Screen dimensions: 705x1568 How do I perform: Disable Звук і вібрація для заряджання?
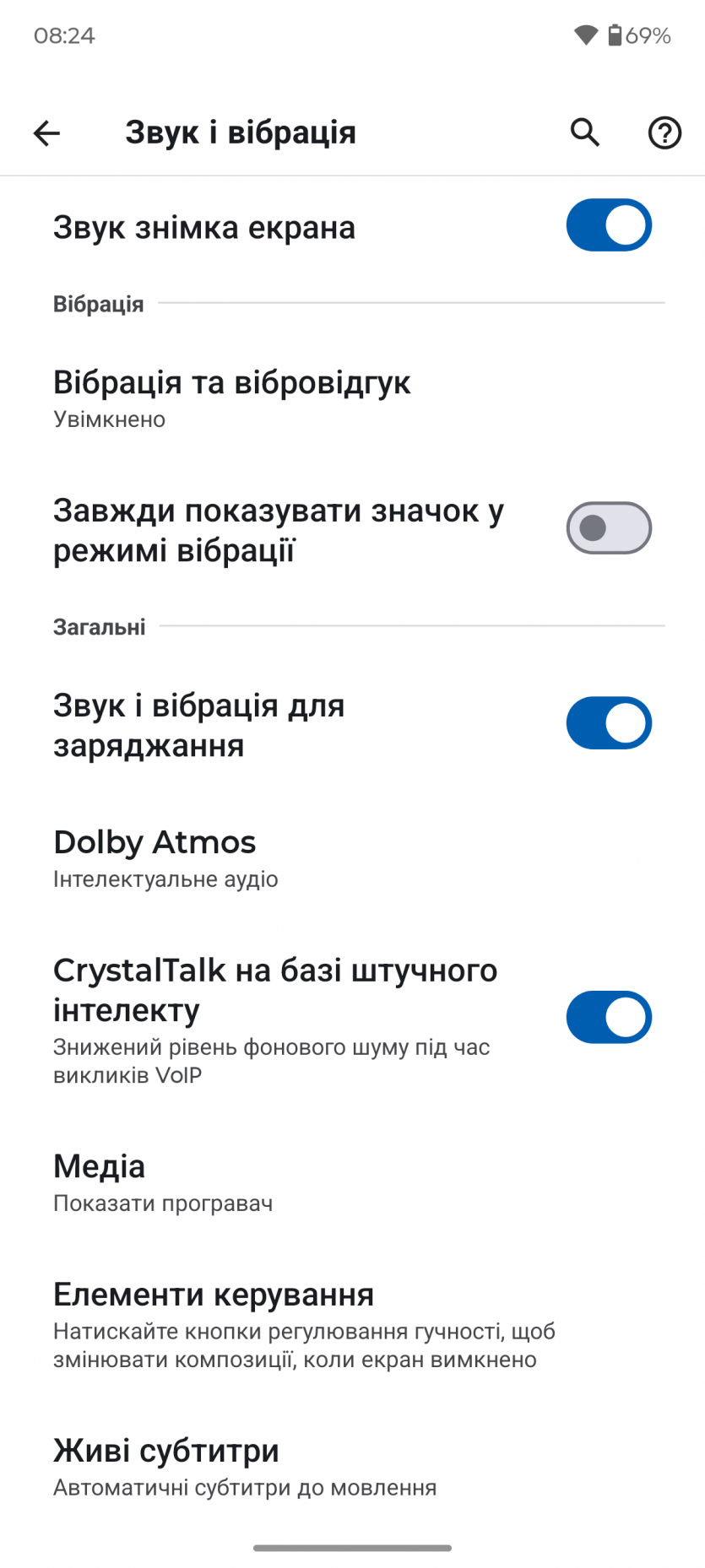[608, 723]
